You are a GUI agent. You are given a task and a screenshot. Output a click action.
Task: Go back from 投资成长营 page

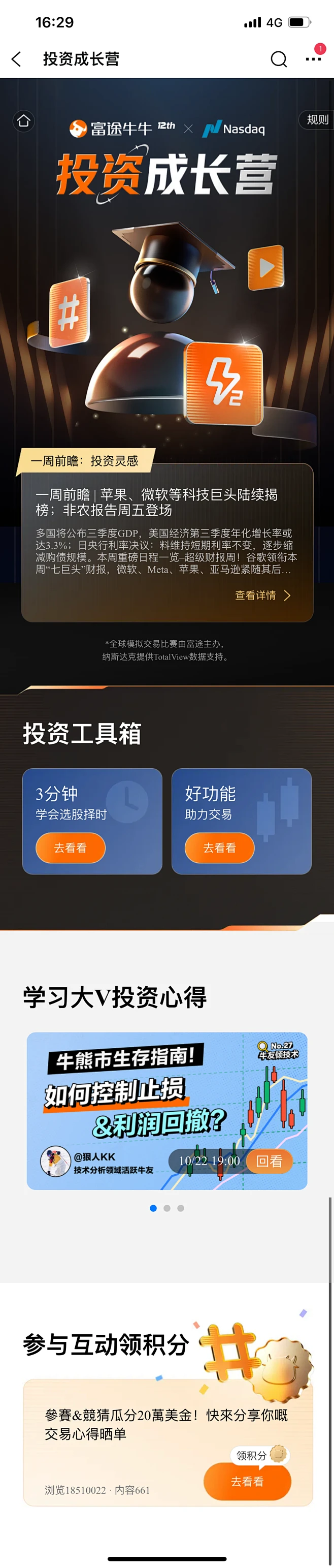16,59
